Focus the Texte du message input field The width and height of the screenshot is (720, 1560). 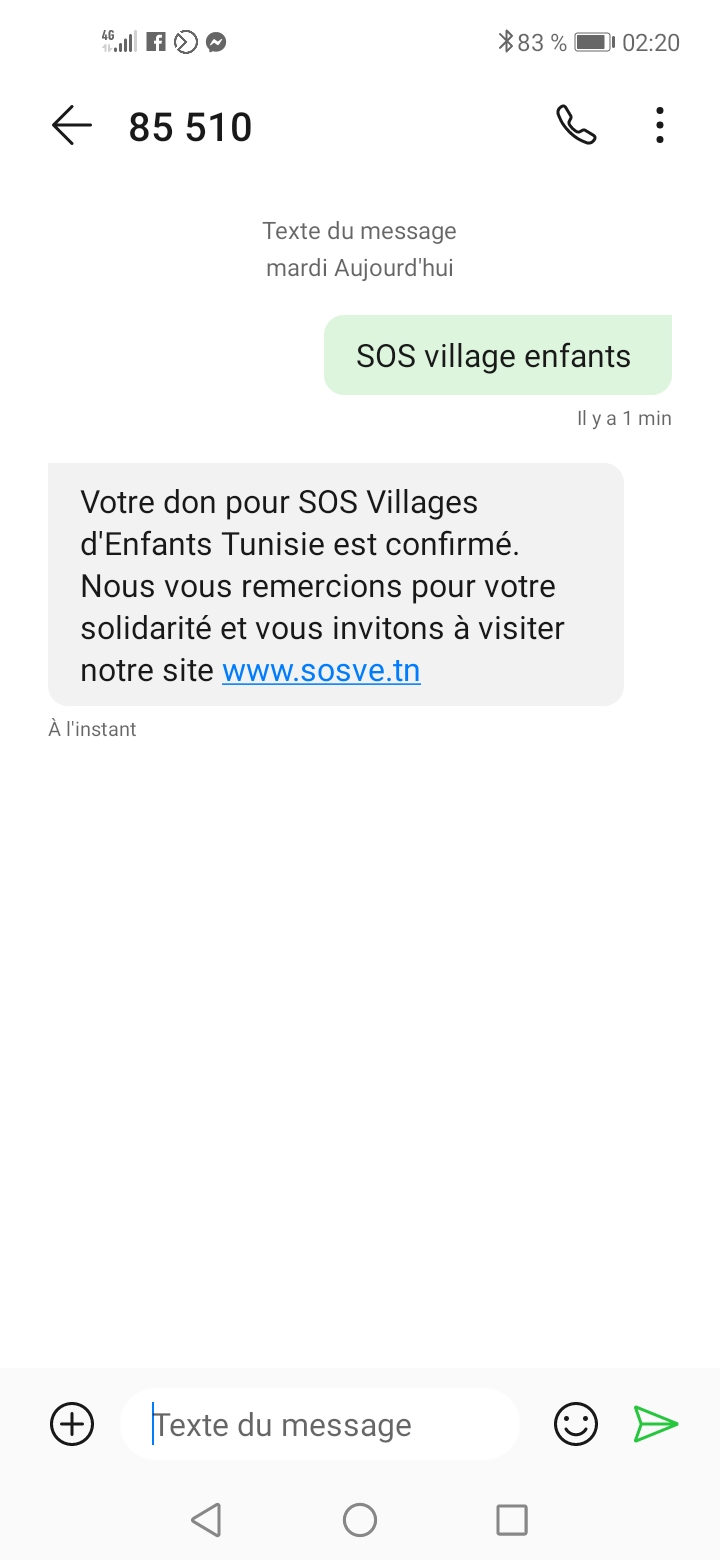(320, 1424)
